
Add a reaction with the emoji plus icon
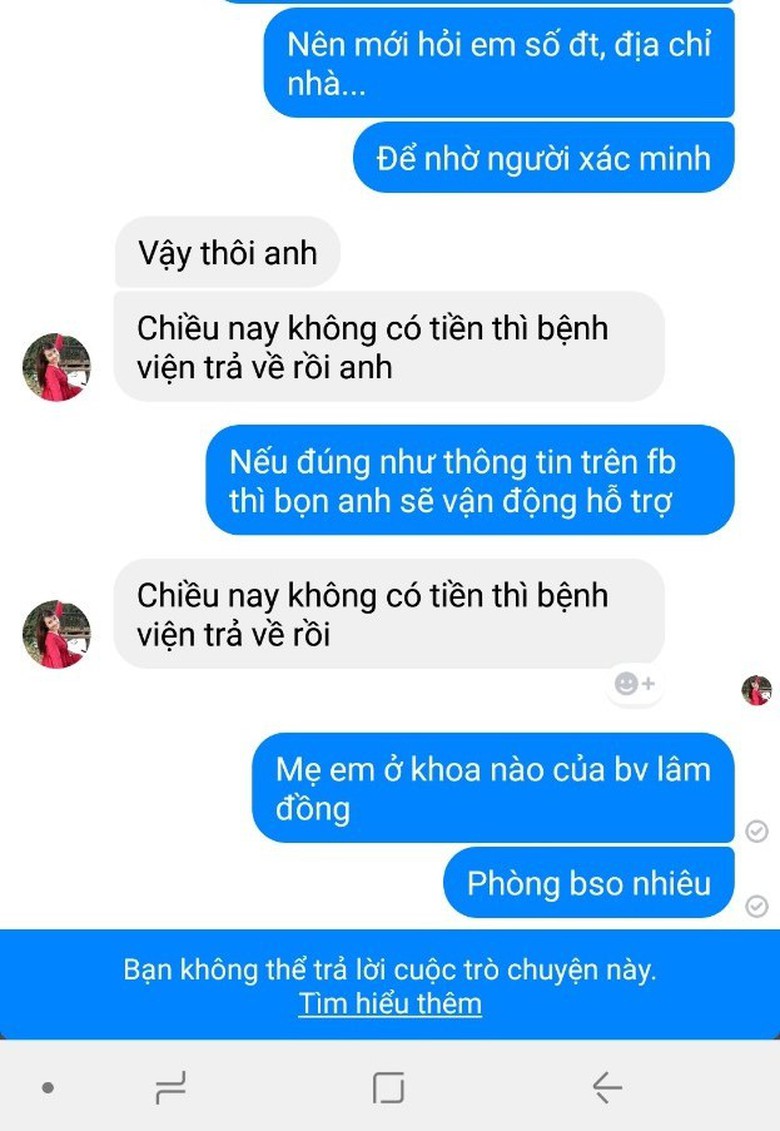(x=635, y=684)
